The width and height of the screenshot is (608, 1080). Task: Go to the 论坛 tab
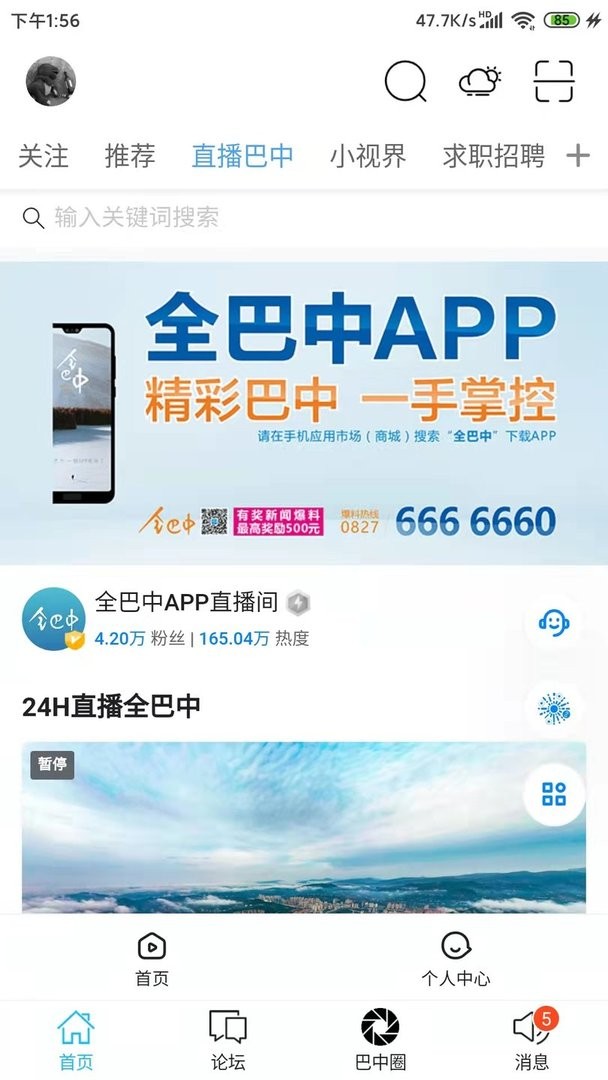228,1040
